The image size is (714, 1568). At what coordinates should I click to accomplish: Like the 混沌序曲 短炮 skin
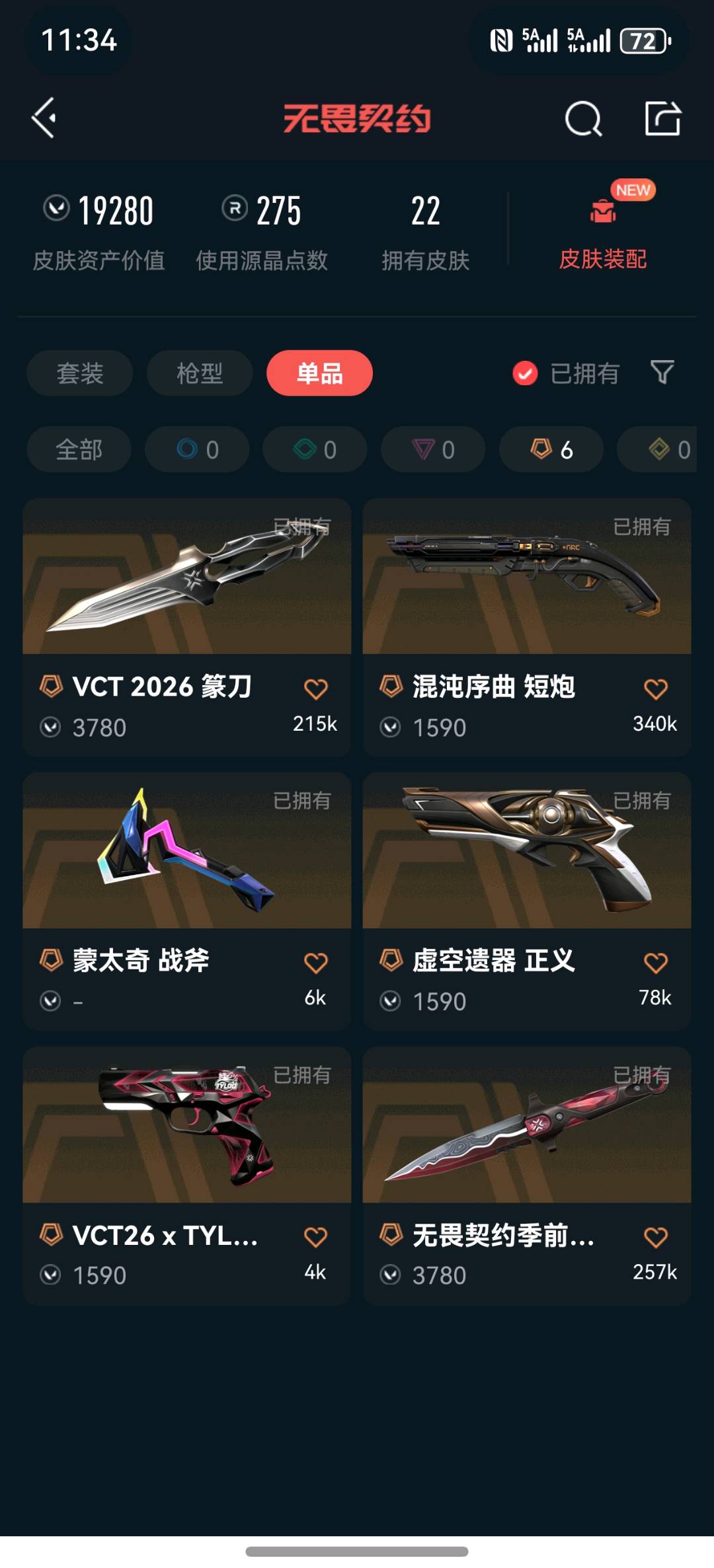click(x=655, y=689)
